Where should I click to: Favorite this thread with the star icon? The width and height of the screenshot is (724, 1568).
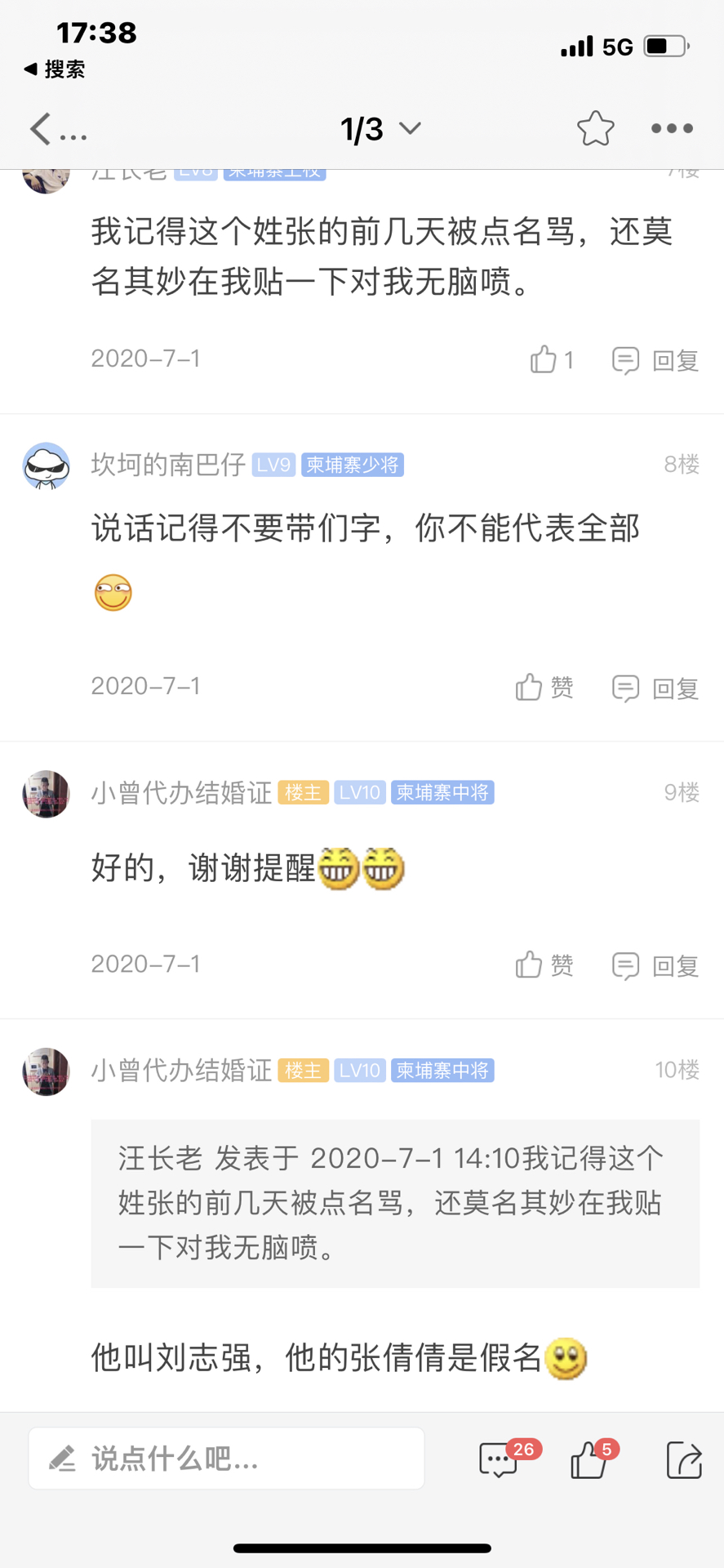point(595,128)
